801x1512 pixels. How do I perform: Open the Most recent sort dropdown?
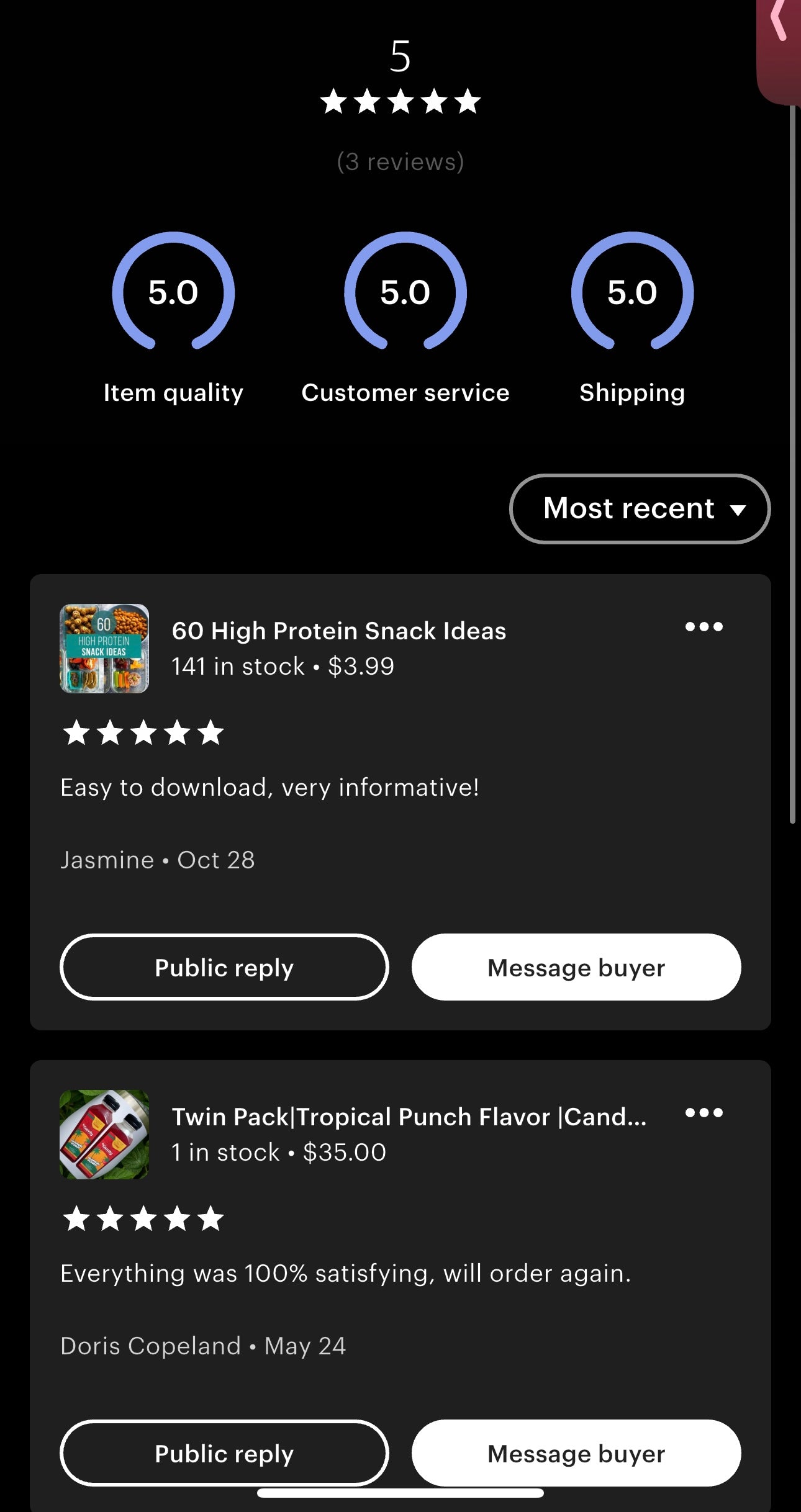(x=640, y=509)
